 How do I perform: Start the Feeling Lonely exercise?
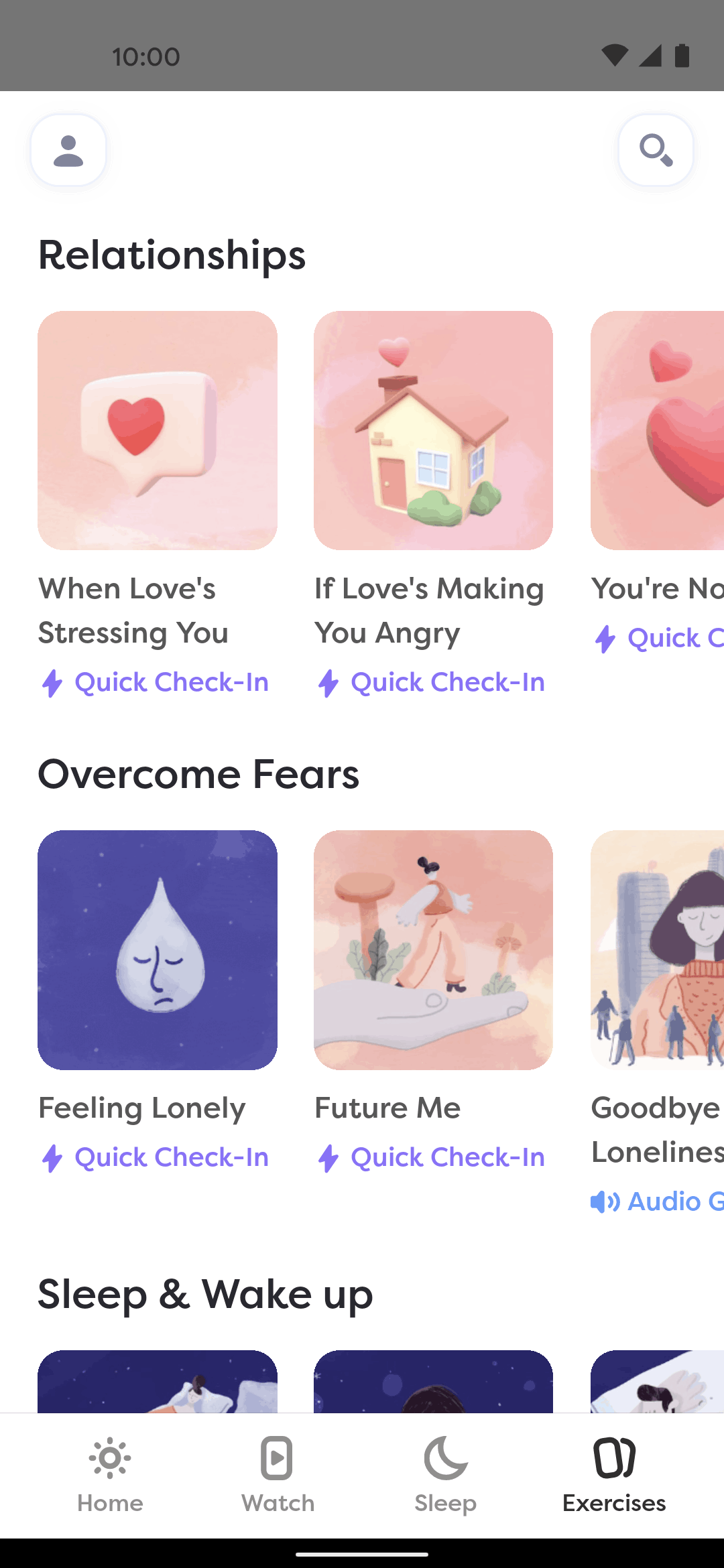click(158, 1002)
